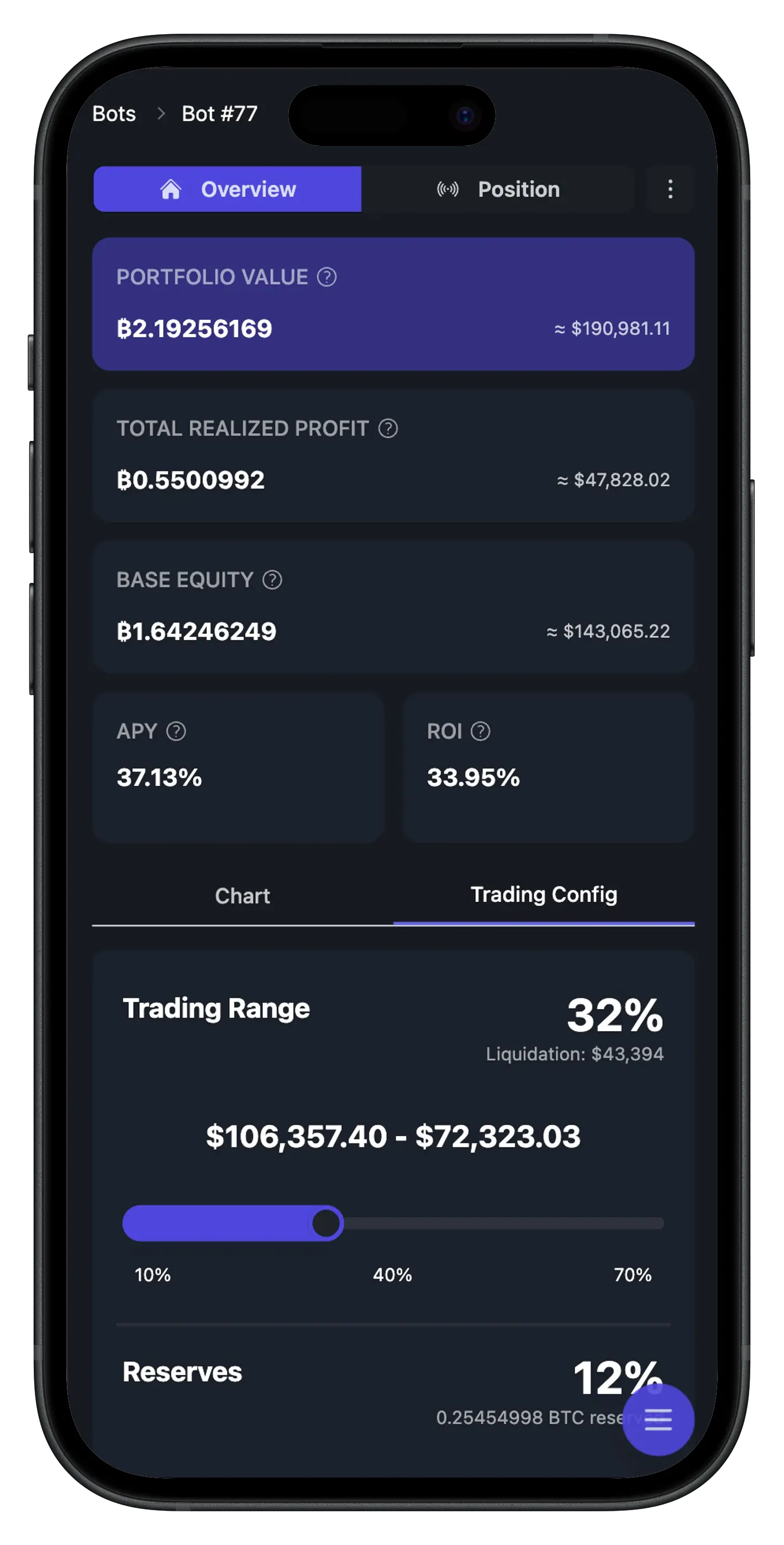
Task: Click the home icon on Overview tab
Action: pyautogui.click(x=170, y=190)
